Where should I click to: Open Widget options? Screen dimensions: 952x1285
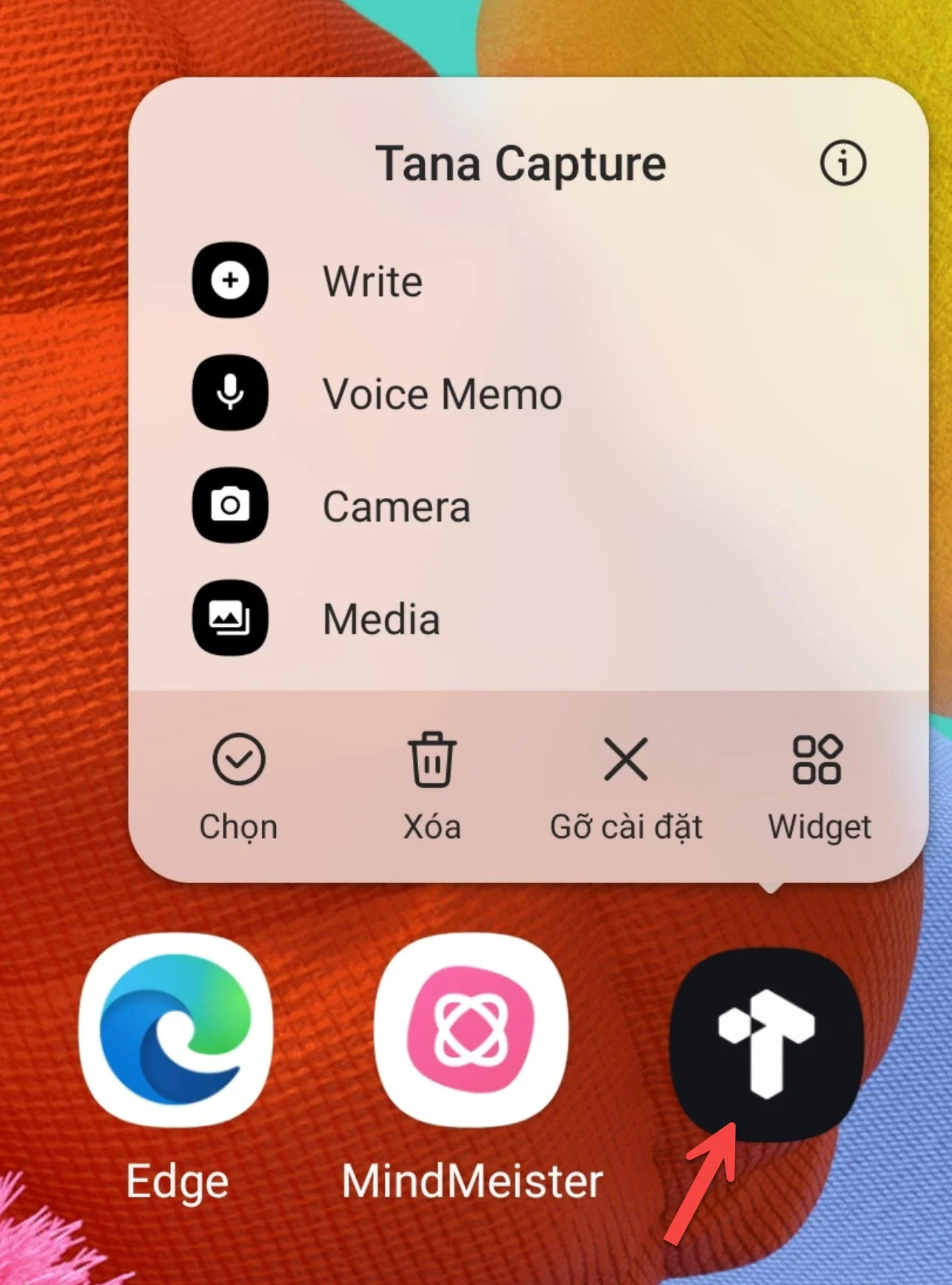(819, 786)
